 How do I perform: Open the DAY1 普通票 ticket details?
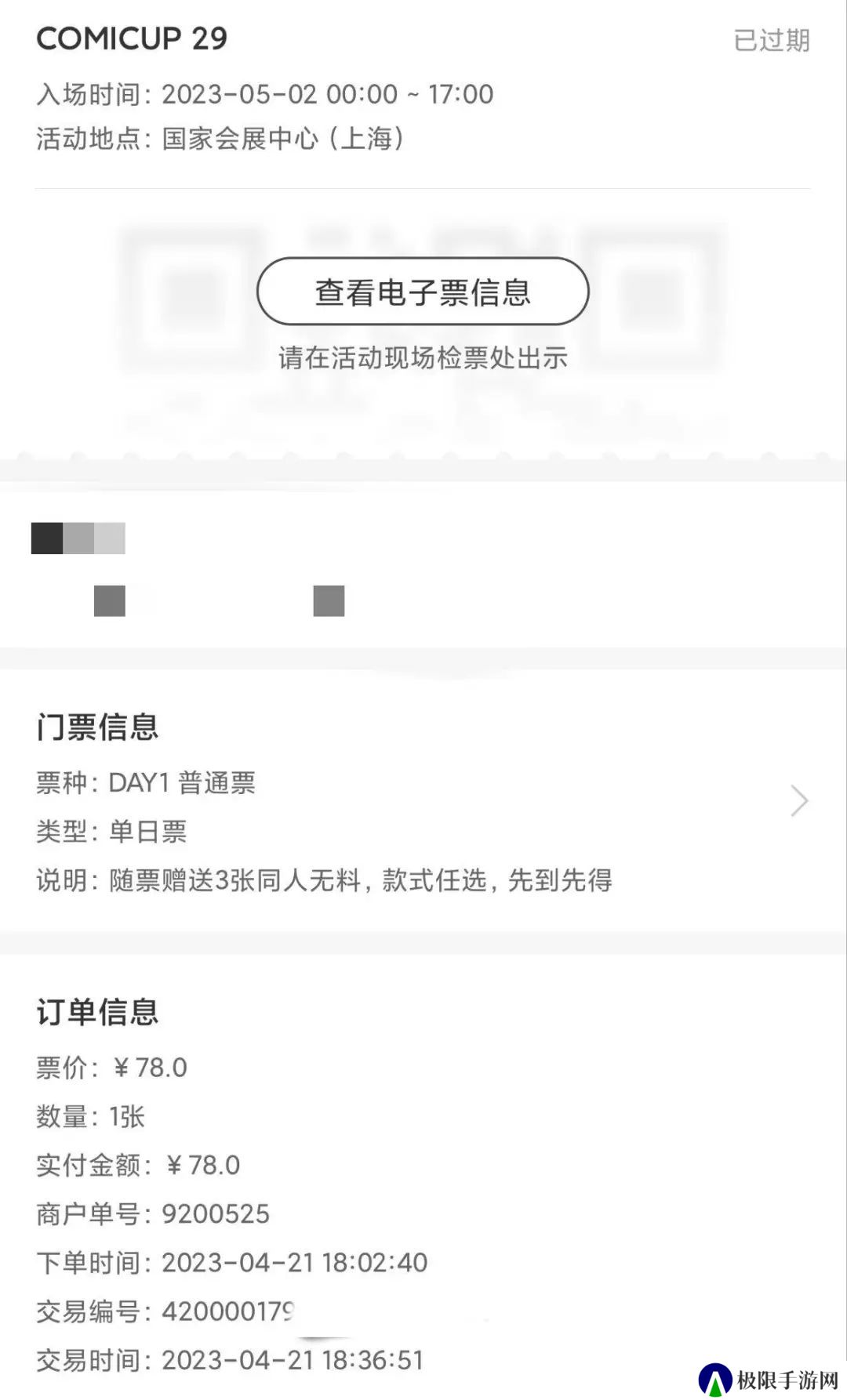pyautogui.click(x=798, y=801)
